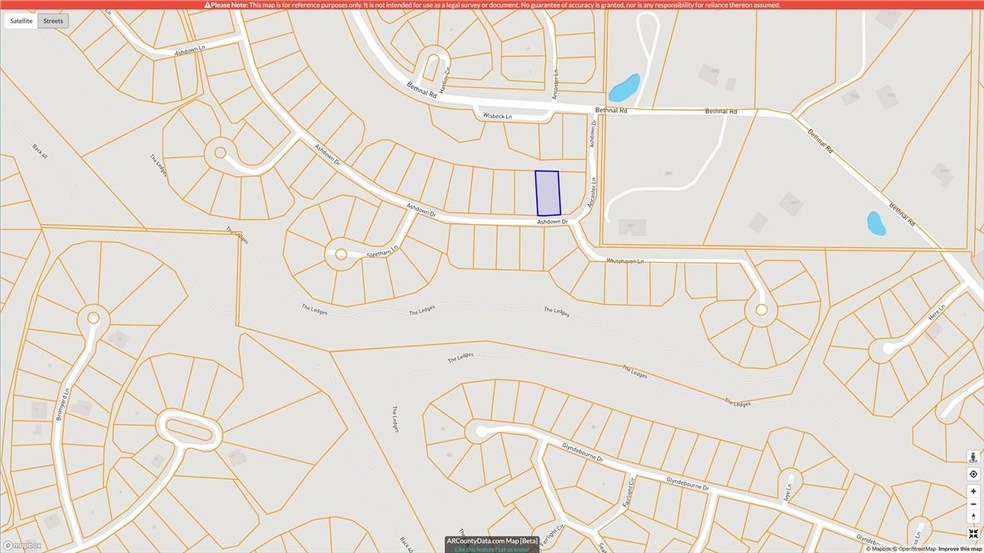Exit fullscreen map mode
This screenshot has height=553, width=984.
click(973, 534)
